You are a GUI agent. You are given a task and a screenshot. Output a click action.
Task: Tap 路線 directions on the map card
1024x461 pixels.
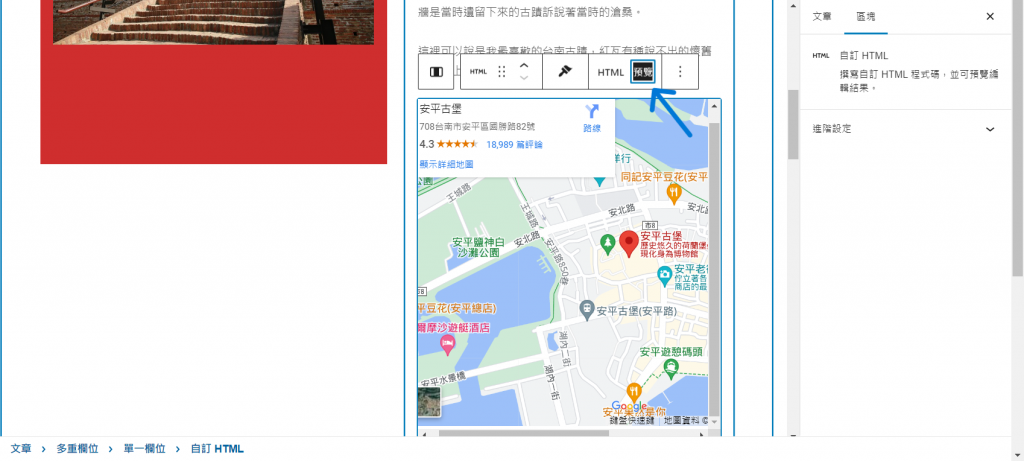[x=591, y=118]
